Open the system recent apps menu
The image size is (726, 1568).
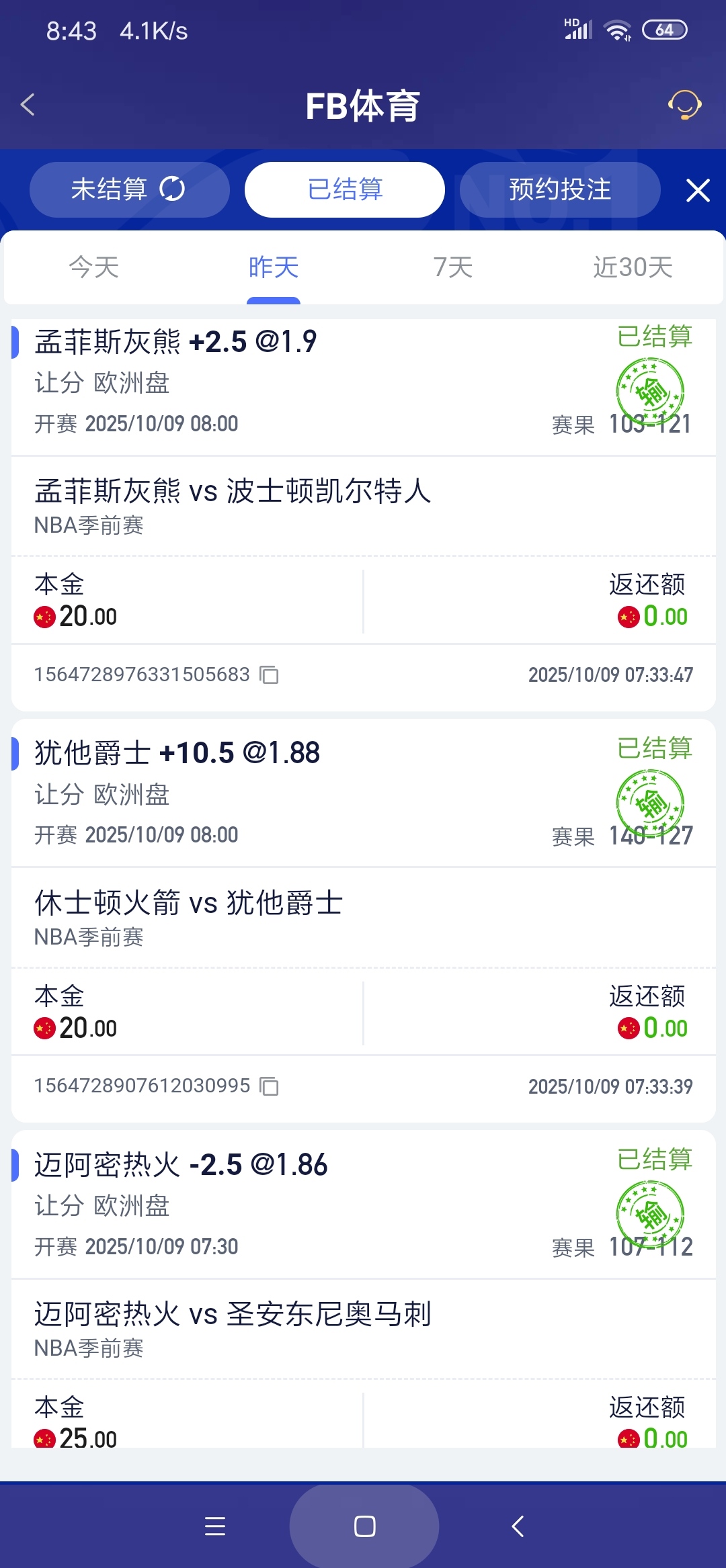[x=215, y=1526]
